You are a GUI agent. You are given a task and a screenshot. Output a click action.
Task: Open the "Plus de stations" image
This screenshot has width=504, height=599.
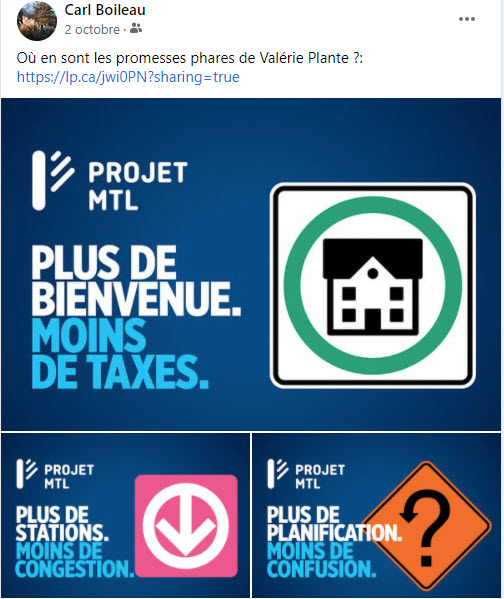tap(125, 515)
